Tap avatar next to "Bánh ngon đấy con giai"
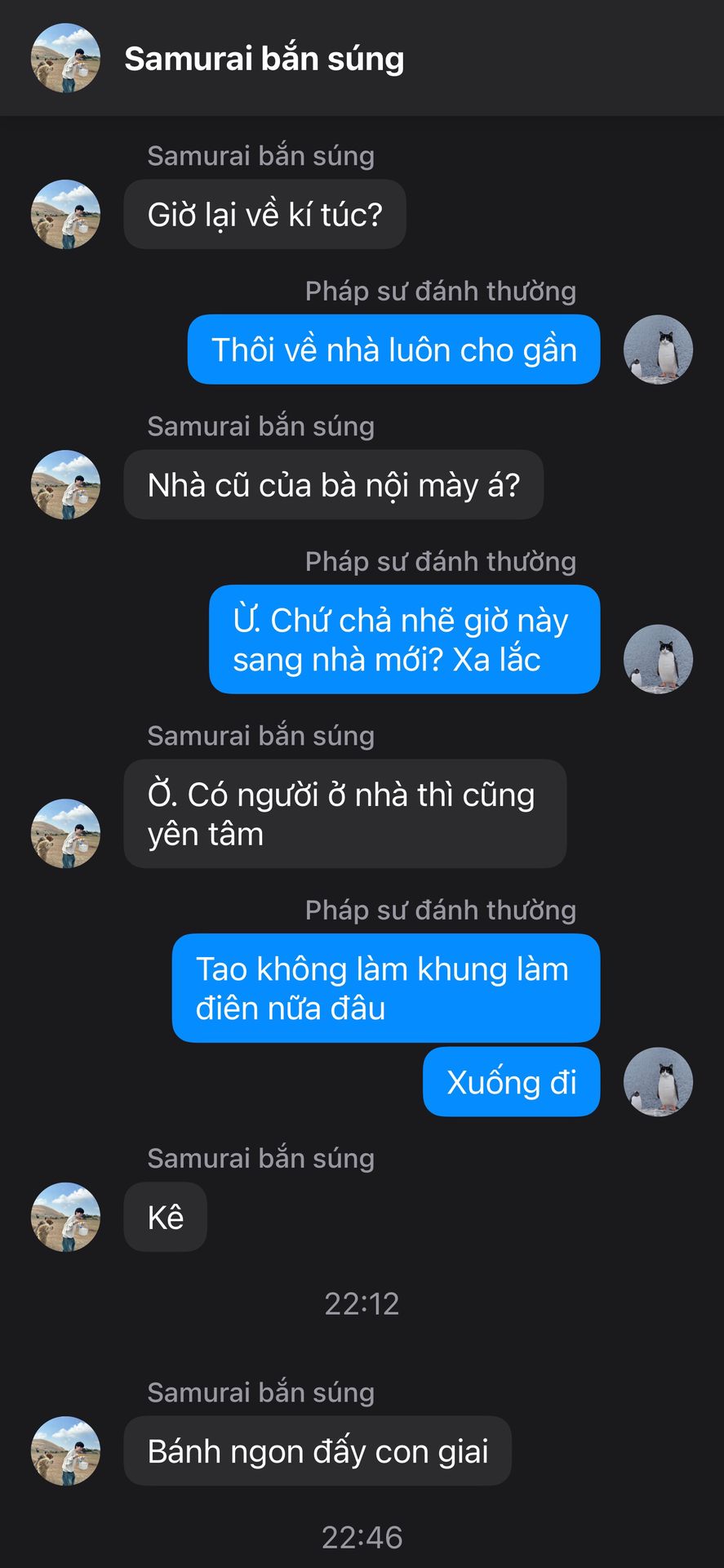The height and width of the screenshot is (1568, 724). (65, 1451)
